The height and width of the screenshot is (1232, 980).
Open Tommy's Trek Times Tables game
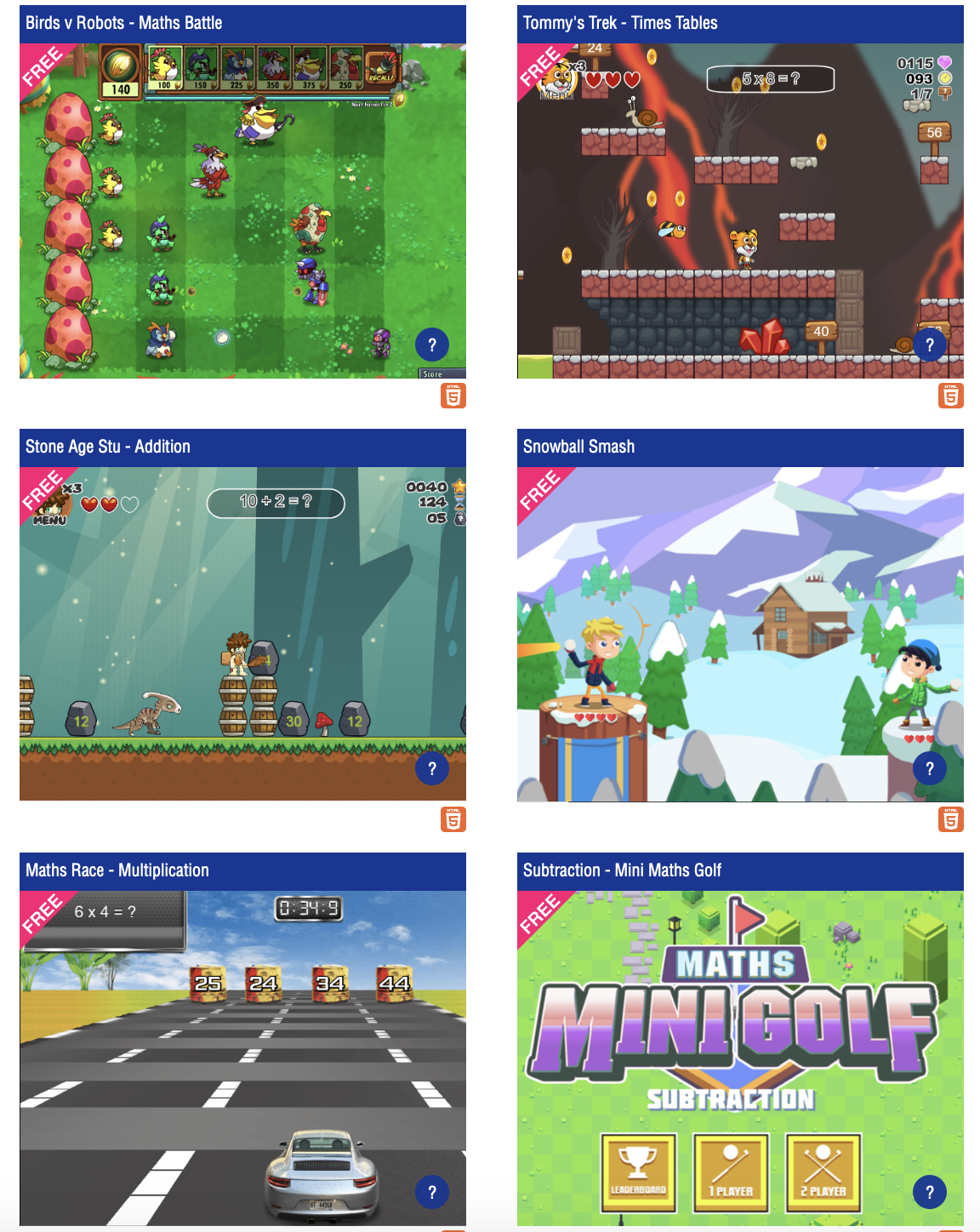(740, 211)
